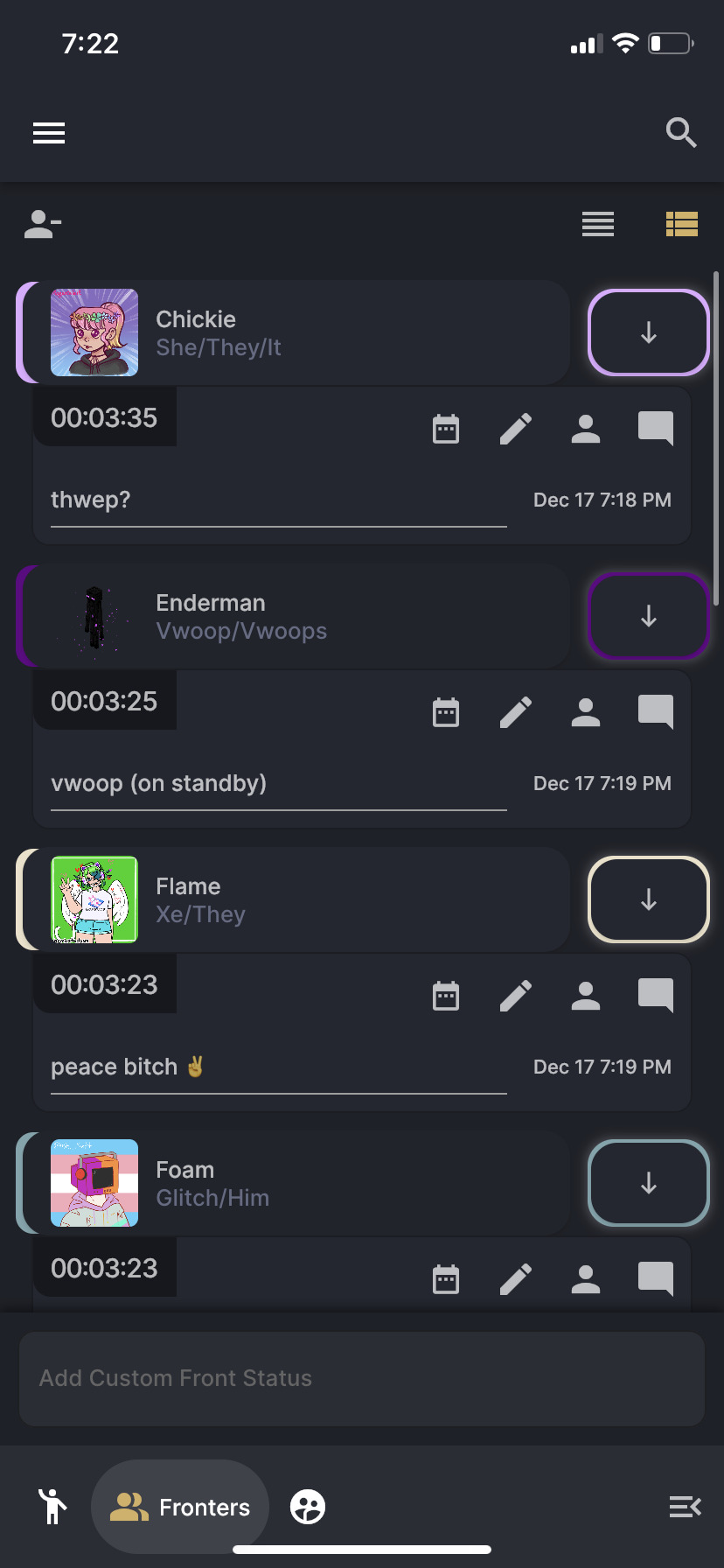The height and width of the screenshot is (1568, 724).
Task: Switch to compact list view
Action: tap(598, 225)
